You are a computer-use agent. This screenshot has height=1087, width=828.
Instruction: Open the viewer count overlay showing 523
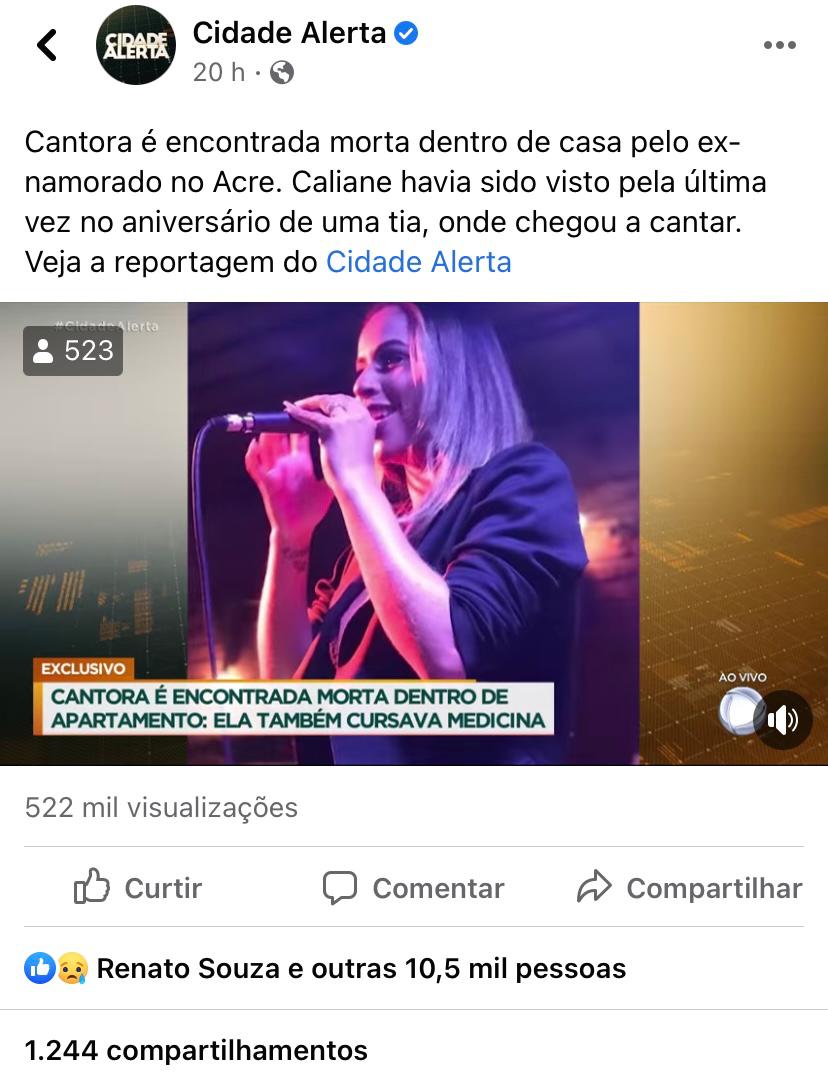(72, 351)
